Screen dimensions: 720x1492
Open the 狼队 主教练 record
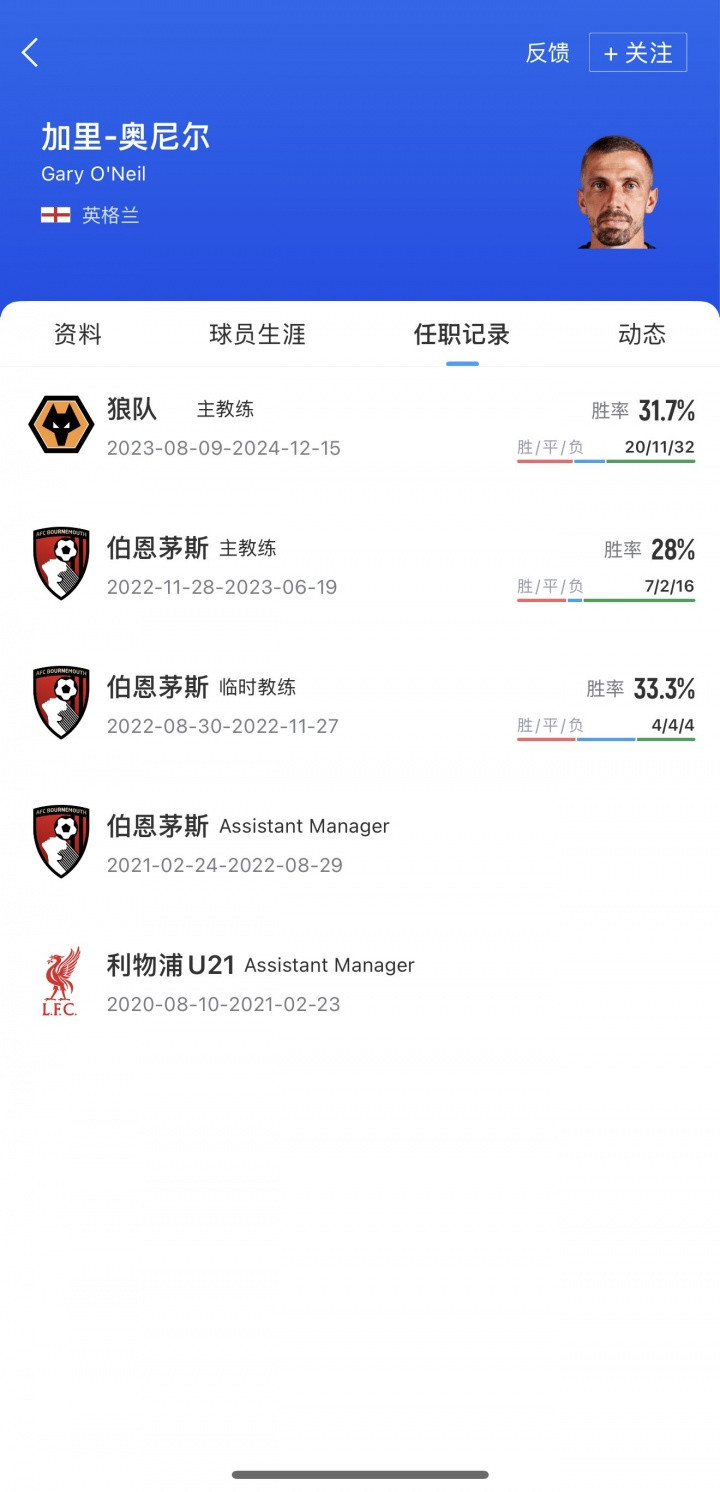coord(360,427)
